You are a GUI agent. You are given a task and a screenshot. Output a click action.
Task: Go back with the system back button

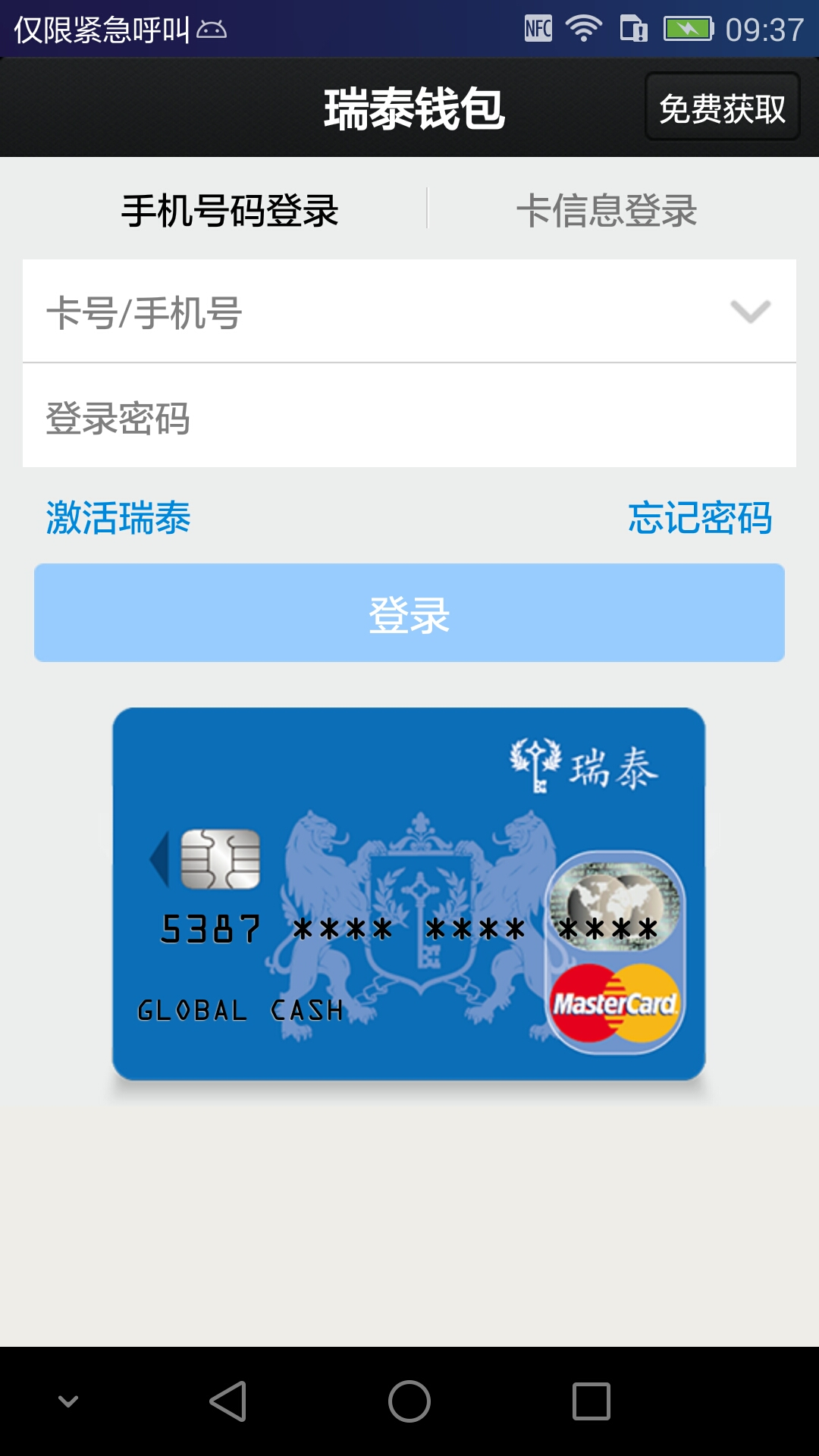[x=227, y=1401]
